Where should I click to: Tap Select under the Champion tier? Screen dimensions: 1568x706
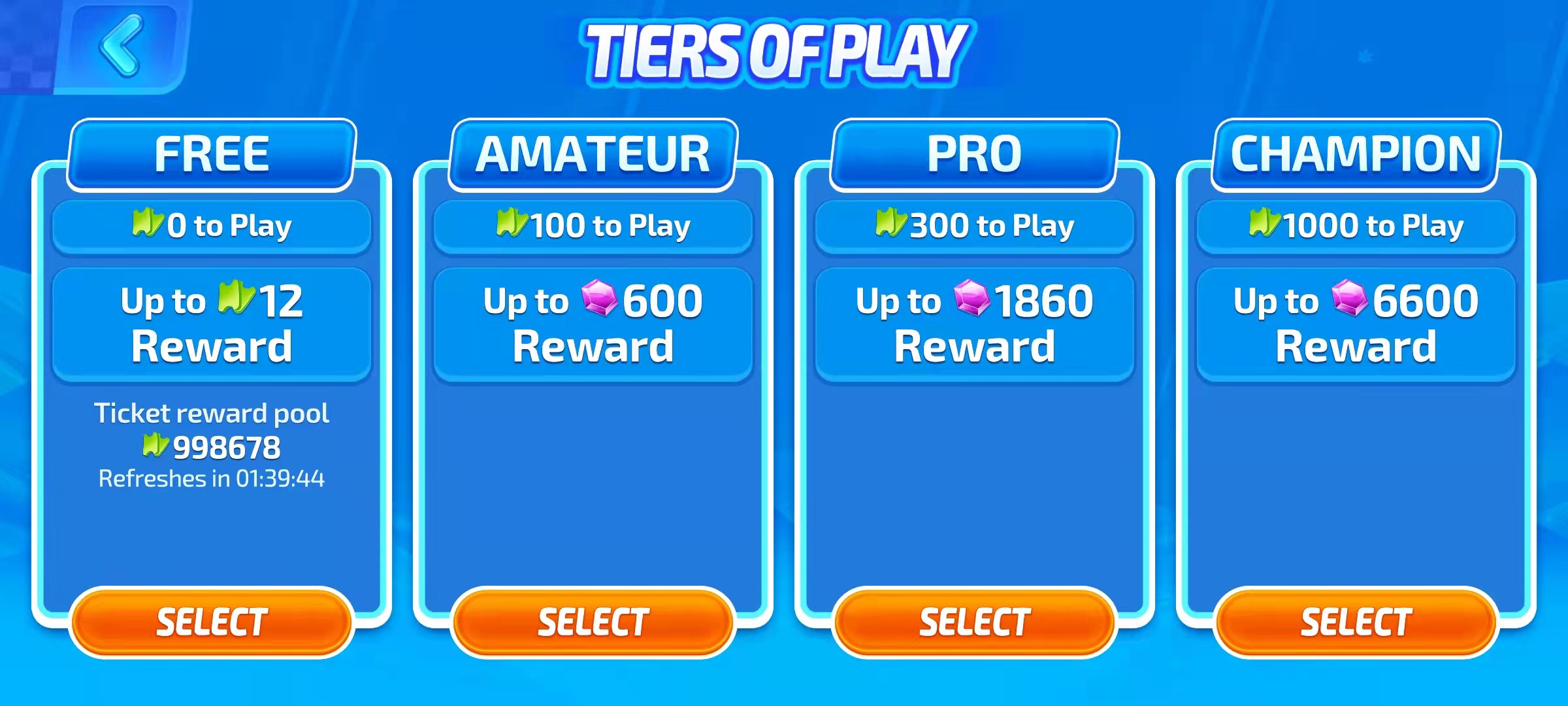pyautogui.click(x=1356, y=622)
